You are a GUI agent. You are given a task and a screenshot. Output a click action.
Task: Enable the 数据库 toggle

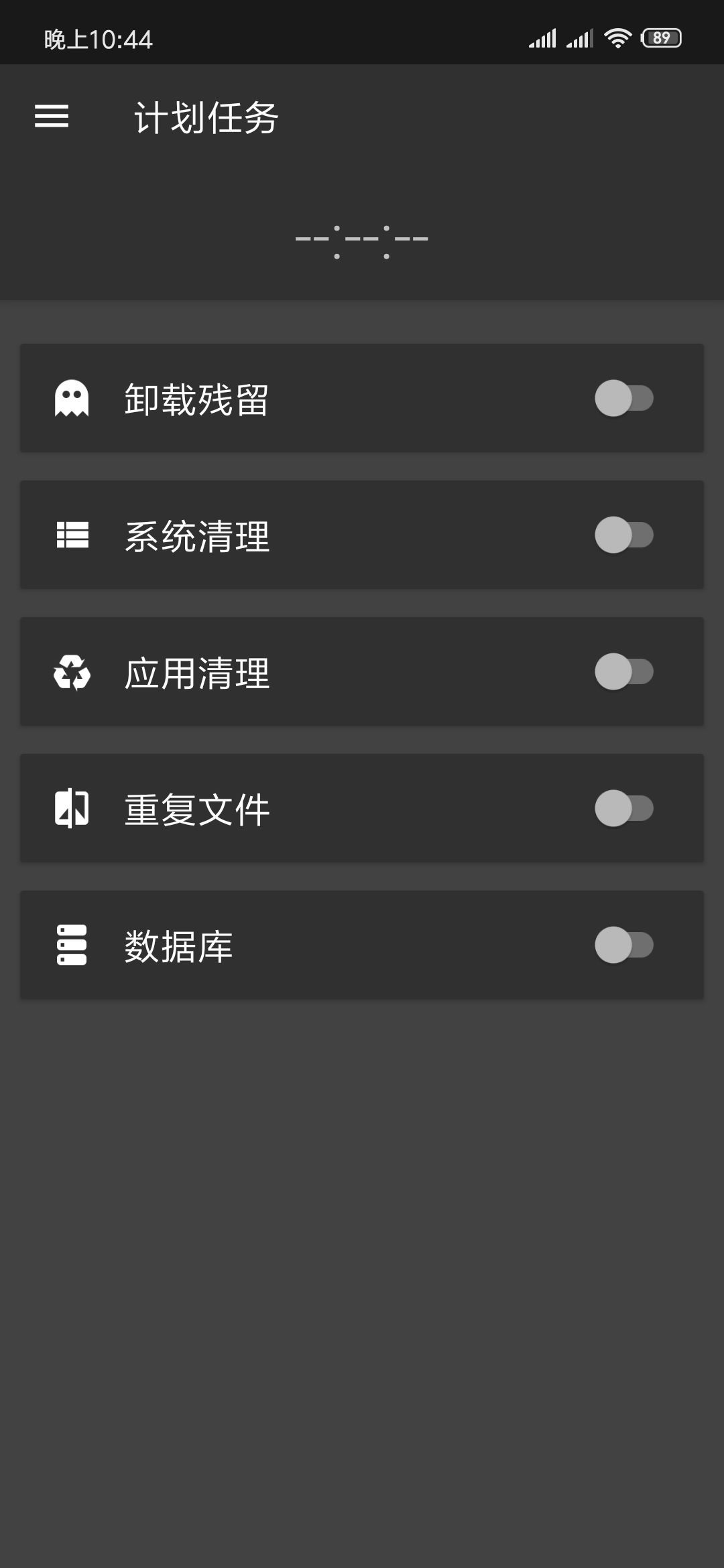pyautogui.click(x=623, y=945)
